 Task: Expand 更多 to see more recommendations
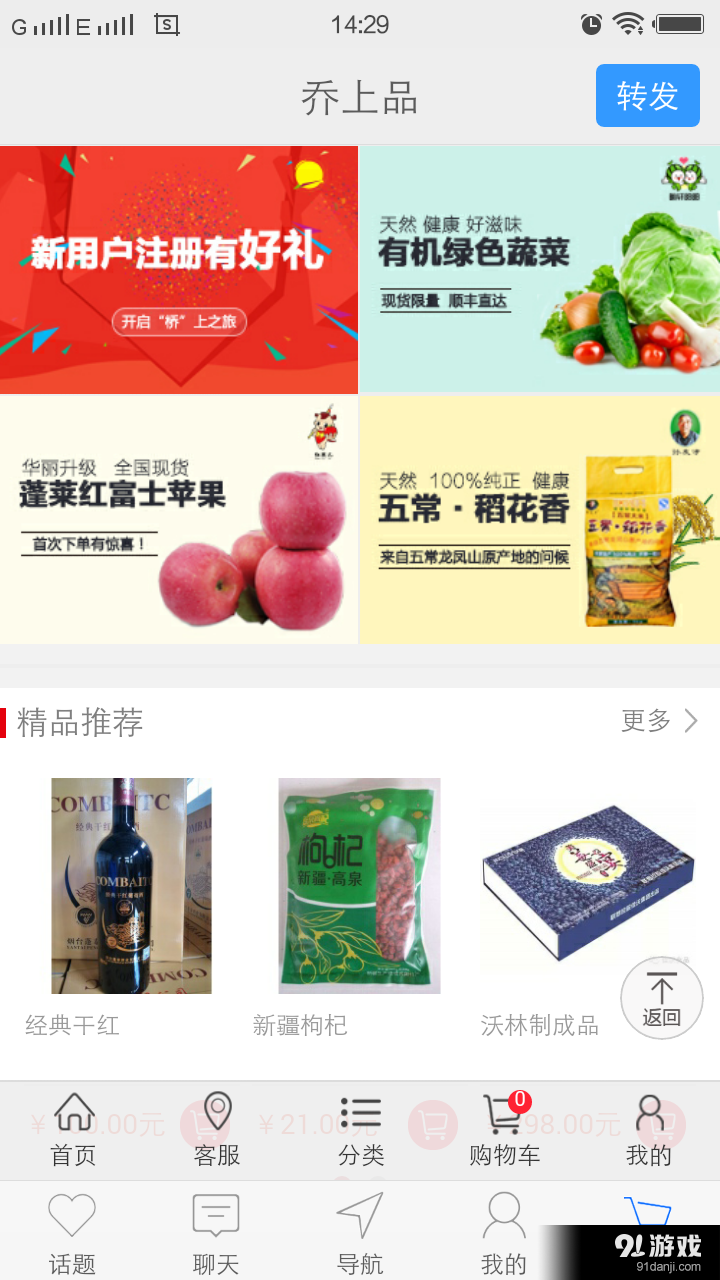click(645, 722)
